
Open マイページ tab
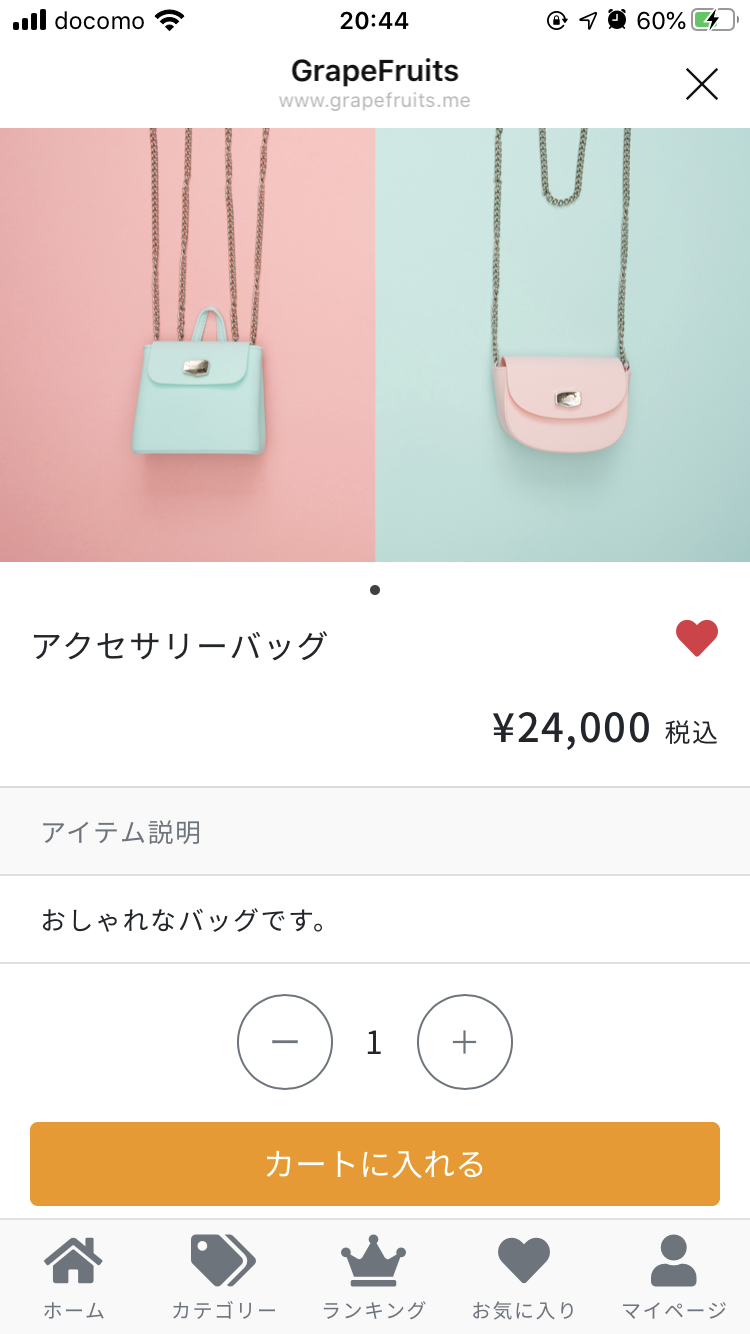pyautogui.click(x=674, y=1277)
